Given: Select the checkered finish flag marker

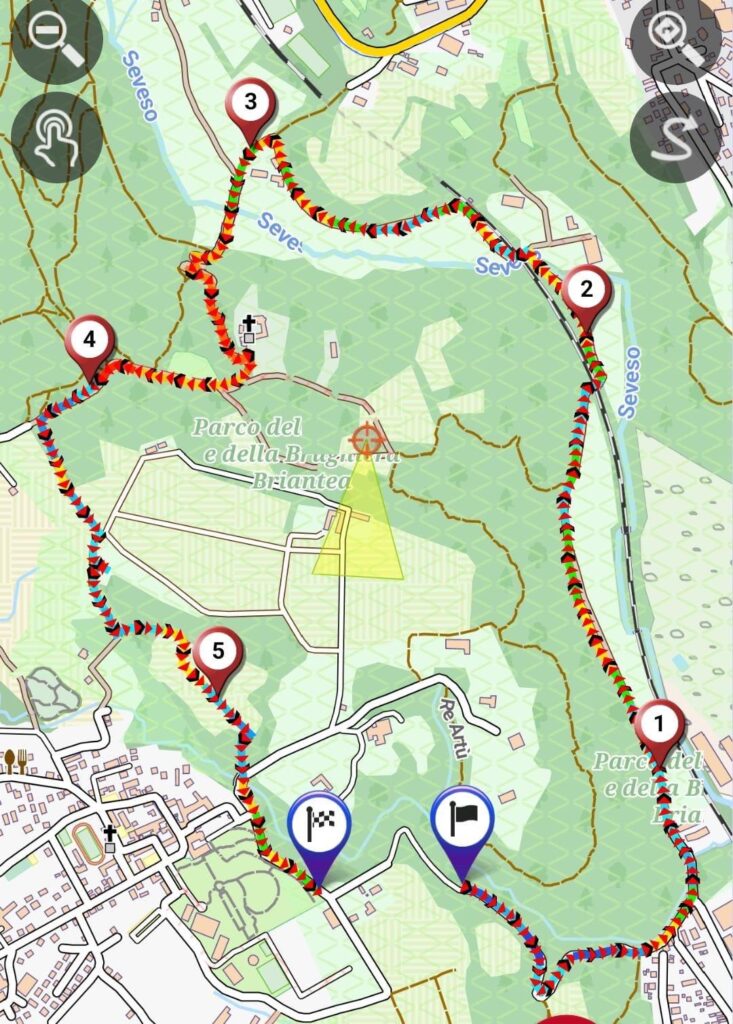Looking at the screenshot, I should point(318,823).
